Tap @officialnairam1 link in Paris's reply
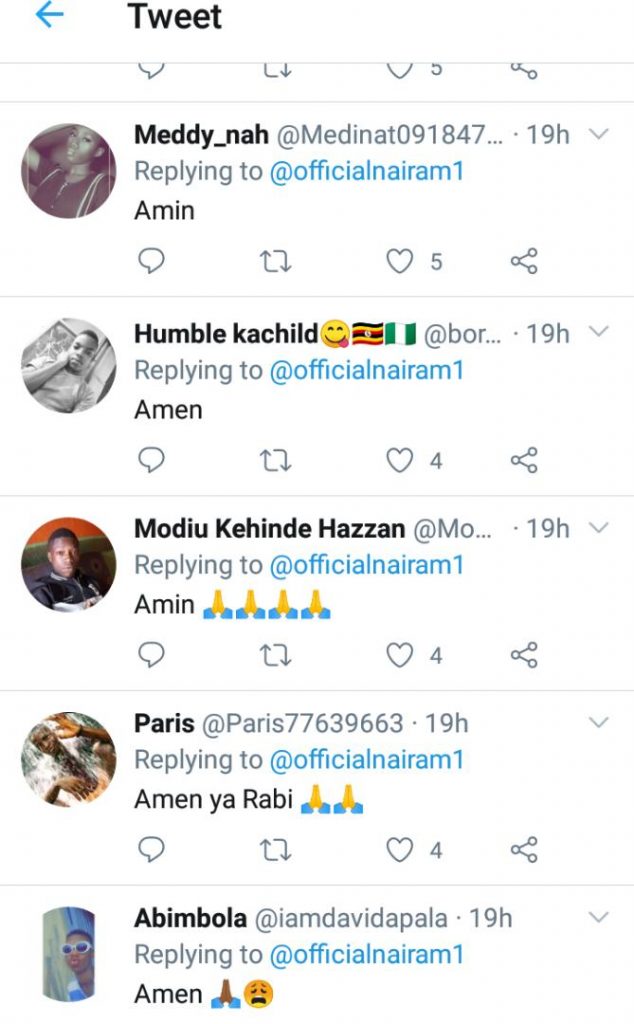This screenshot has height=1024, width=634. [367, 760]
